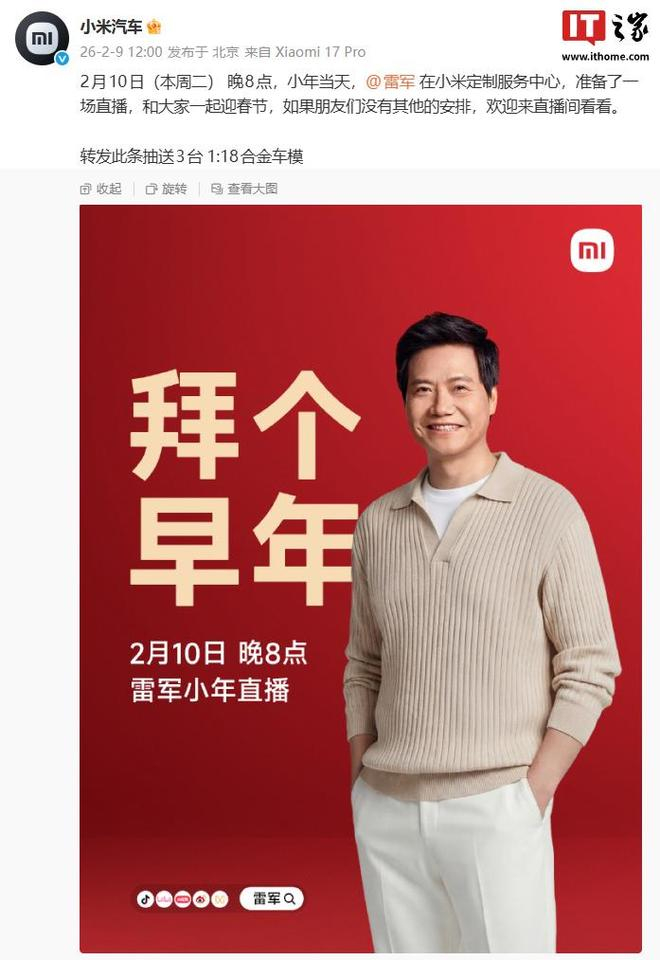Open the 小米汽车 profile avatar
Image resolution: width=660 pixels, height=960 pixels.
pos(42,38)
